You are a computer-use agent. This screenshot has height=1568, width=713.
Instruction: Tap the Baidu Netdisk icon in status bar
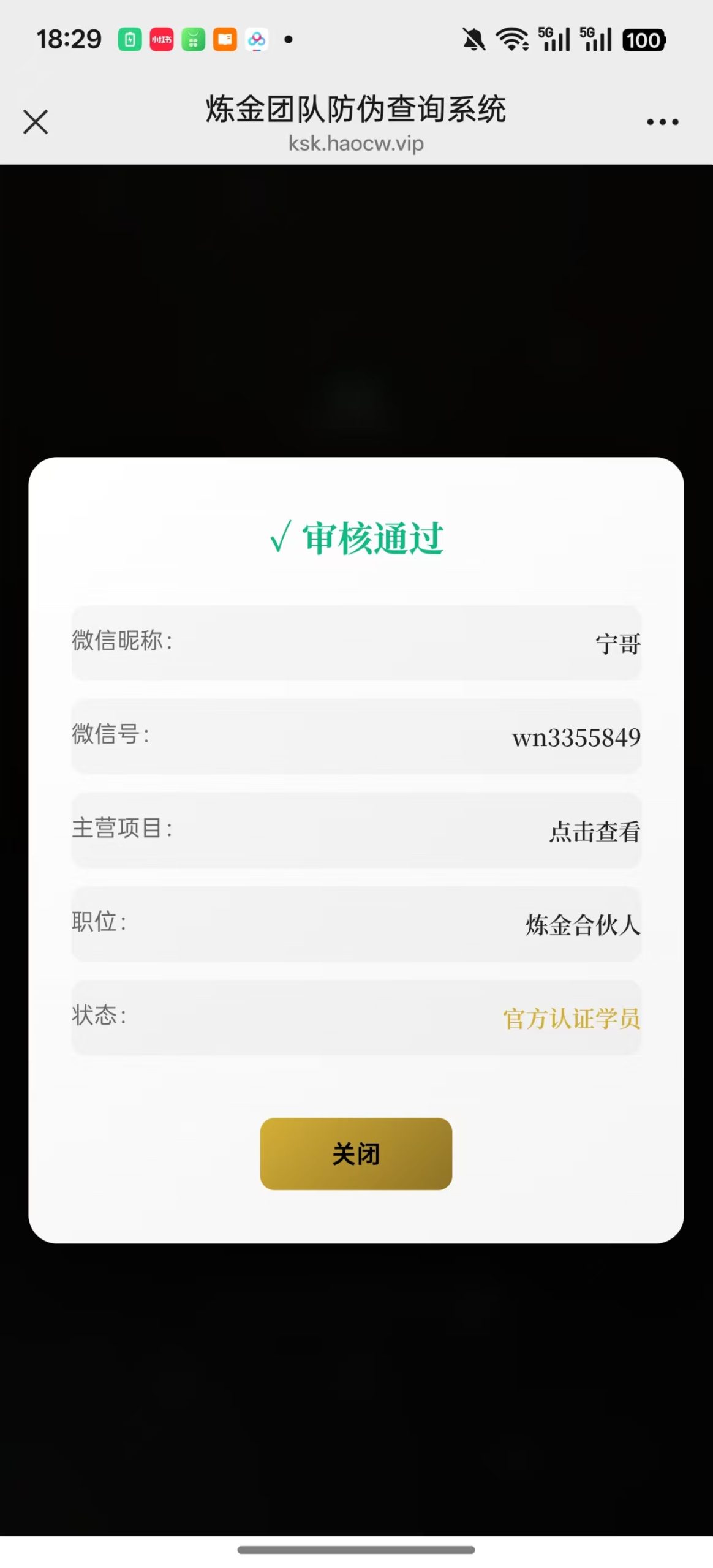(257, 39)
